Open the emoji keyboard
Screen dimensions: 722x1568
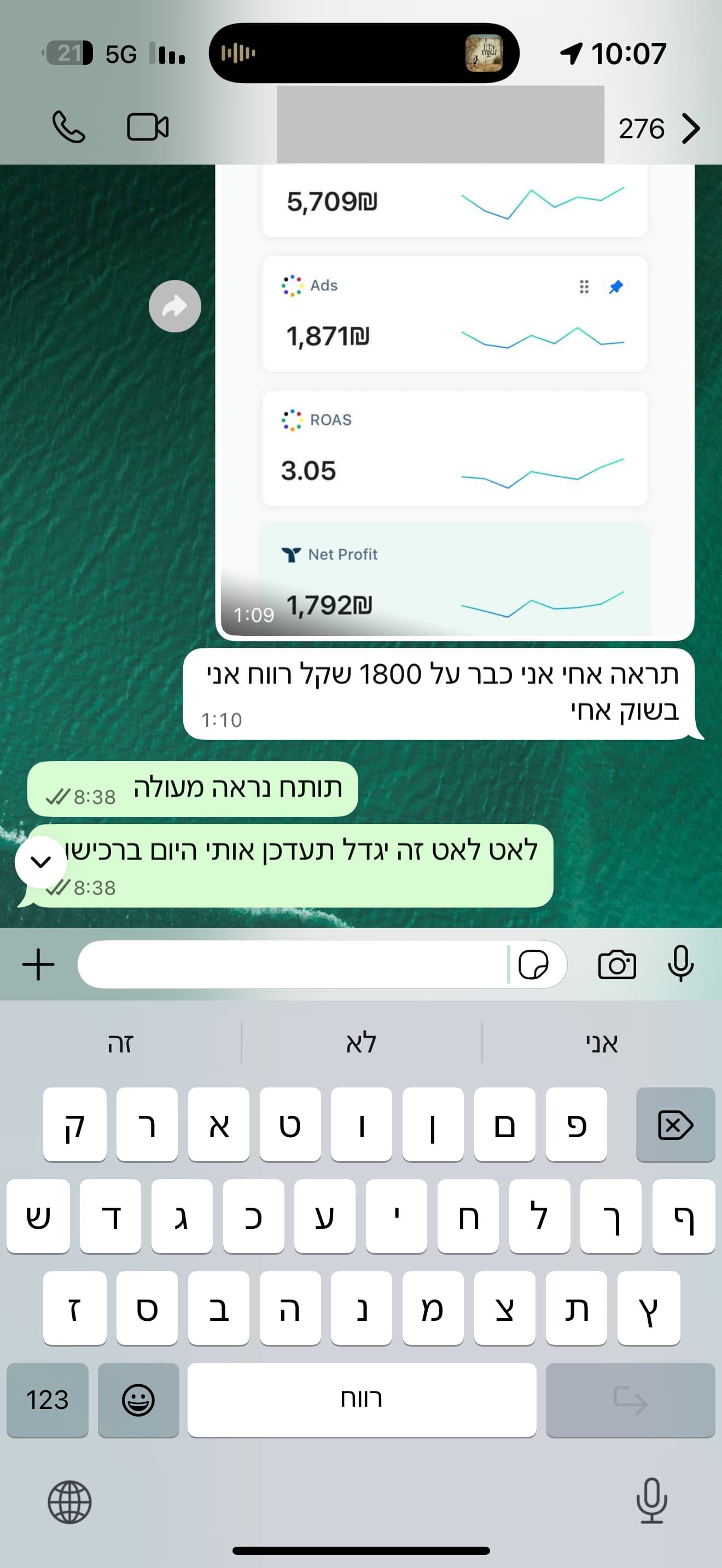(138, 1400)
